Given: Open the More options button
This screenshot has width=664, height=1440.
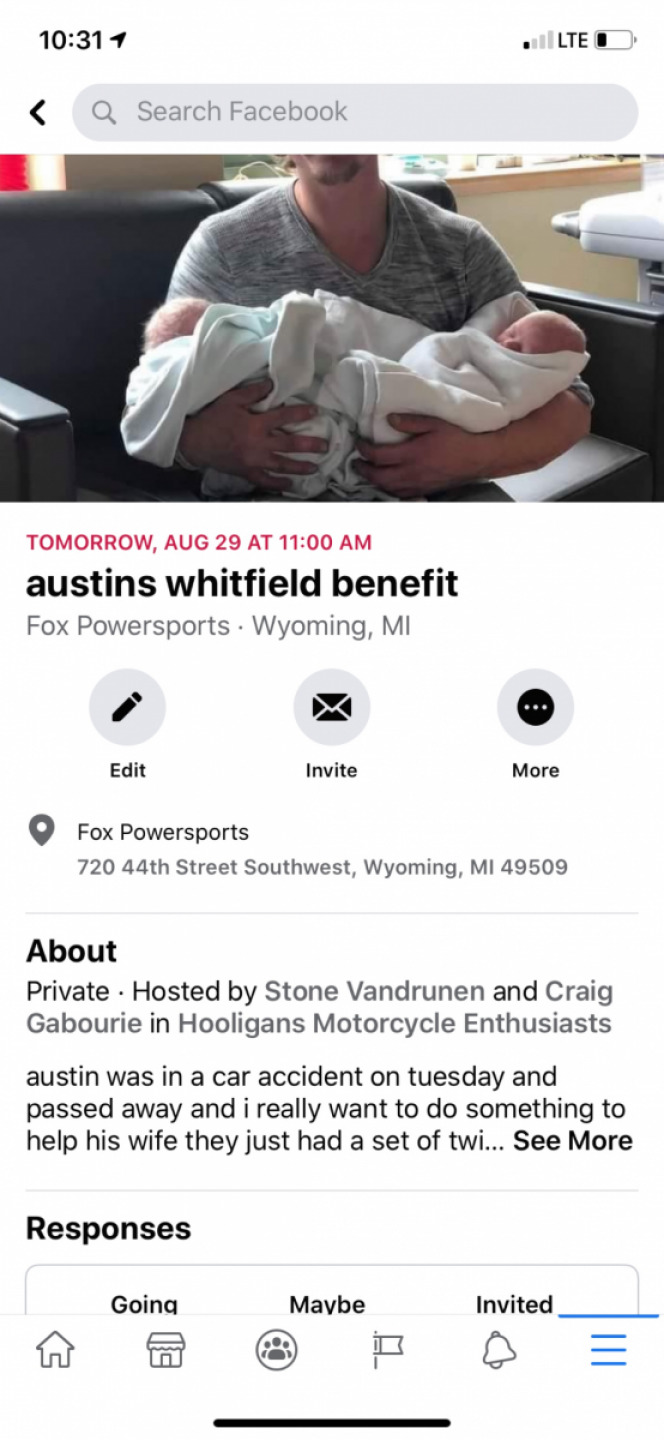Looking at the screenshot, I should [535, 708].
